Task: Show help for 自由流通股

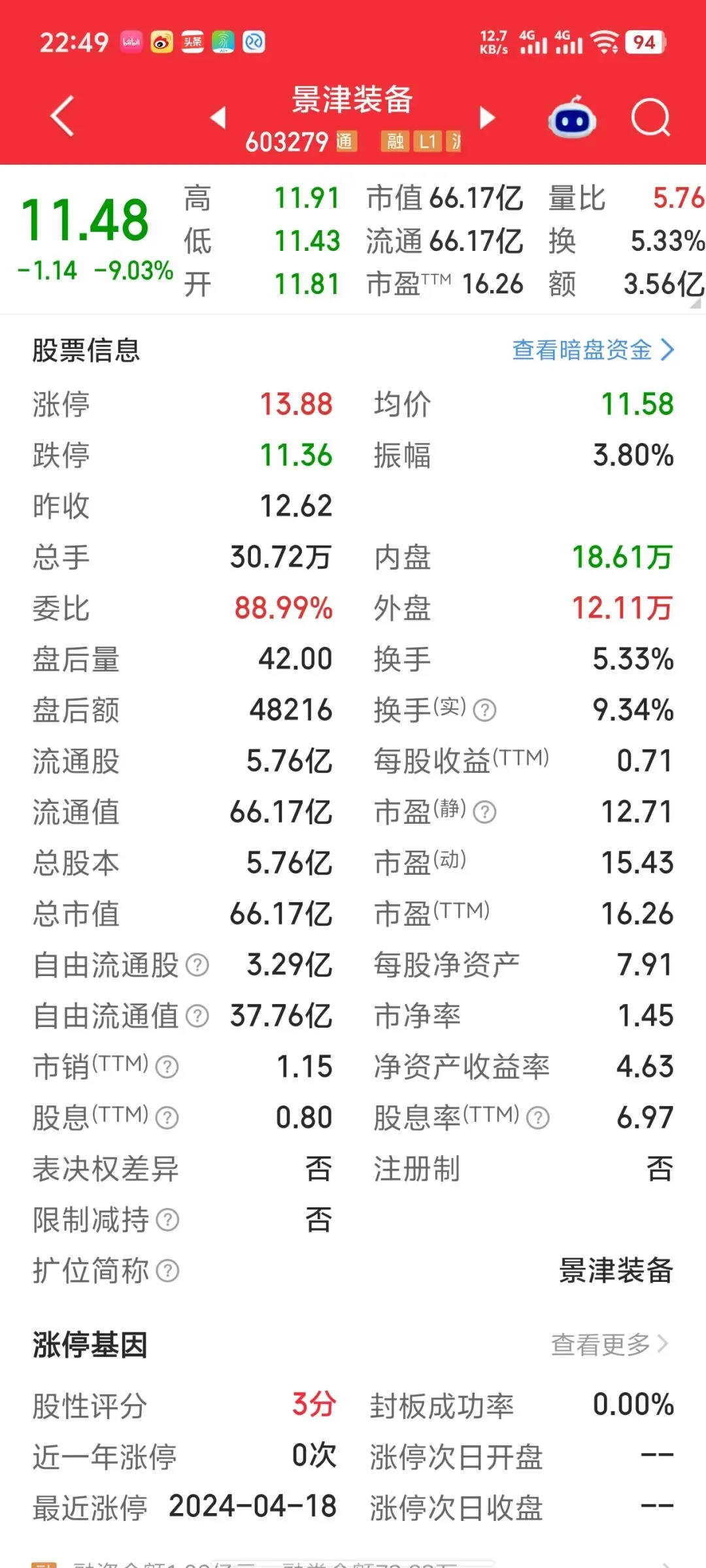Action: [x=197, y=965]
